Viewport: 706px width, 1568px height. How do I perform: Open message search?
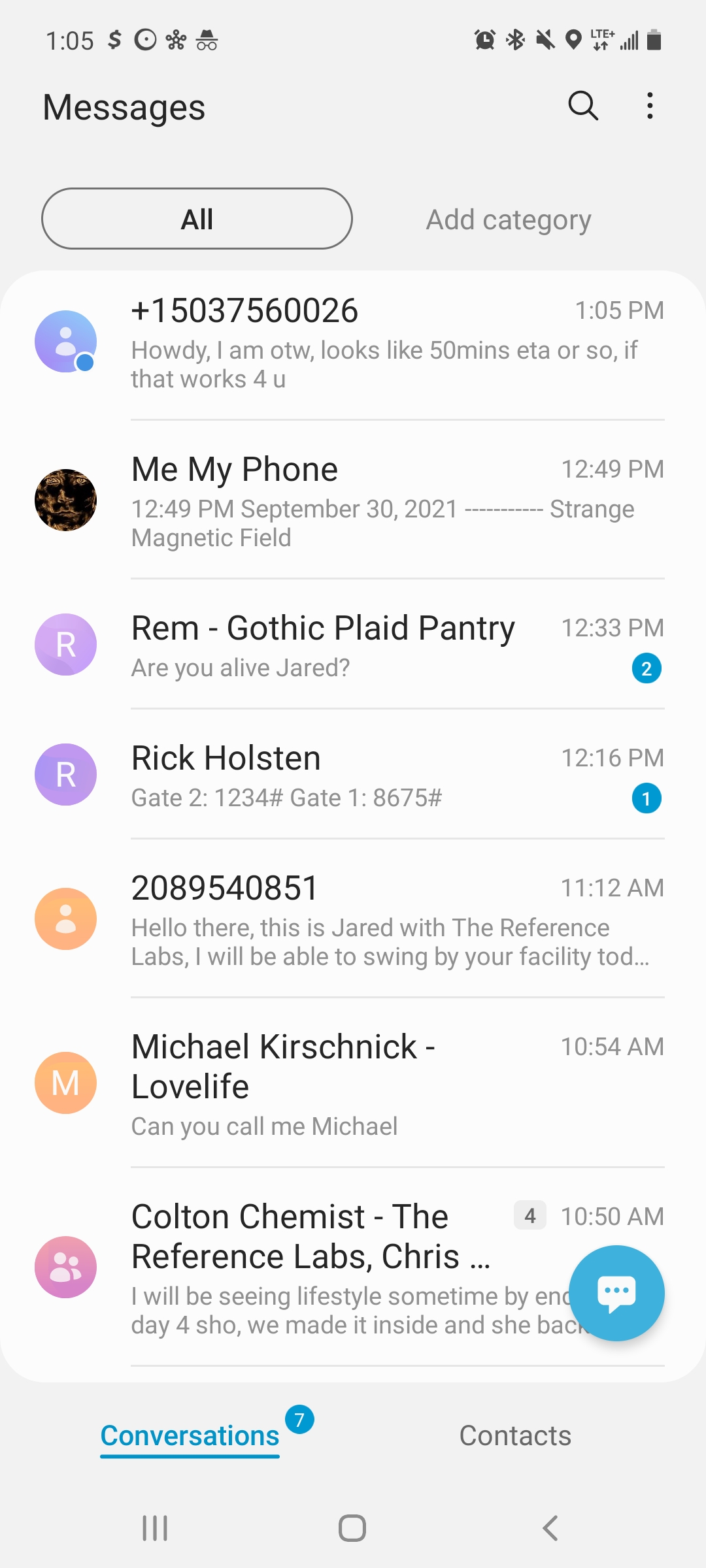pos(583,106)
